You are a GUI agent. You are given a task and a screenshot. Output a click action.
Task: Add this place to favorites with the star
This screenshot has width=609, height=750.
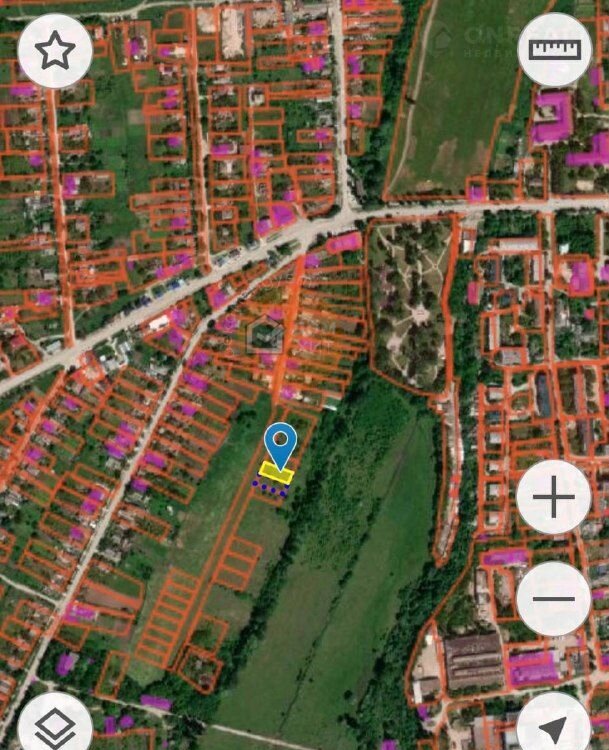point(55,51)
